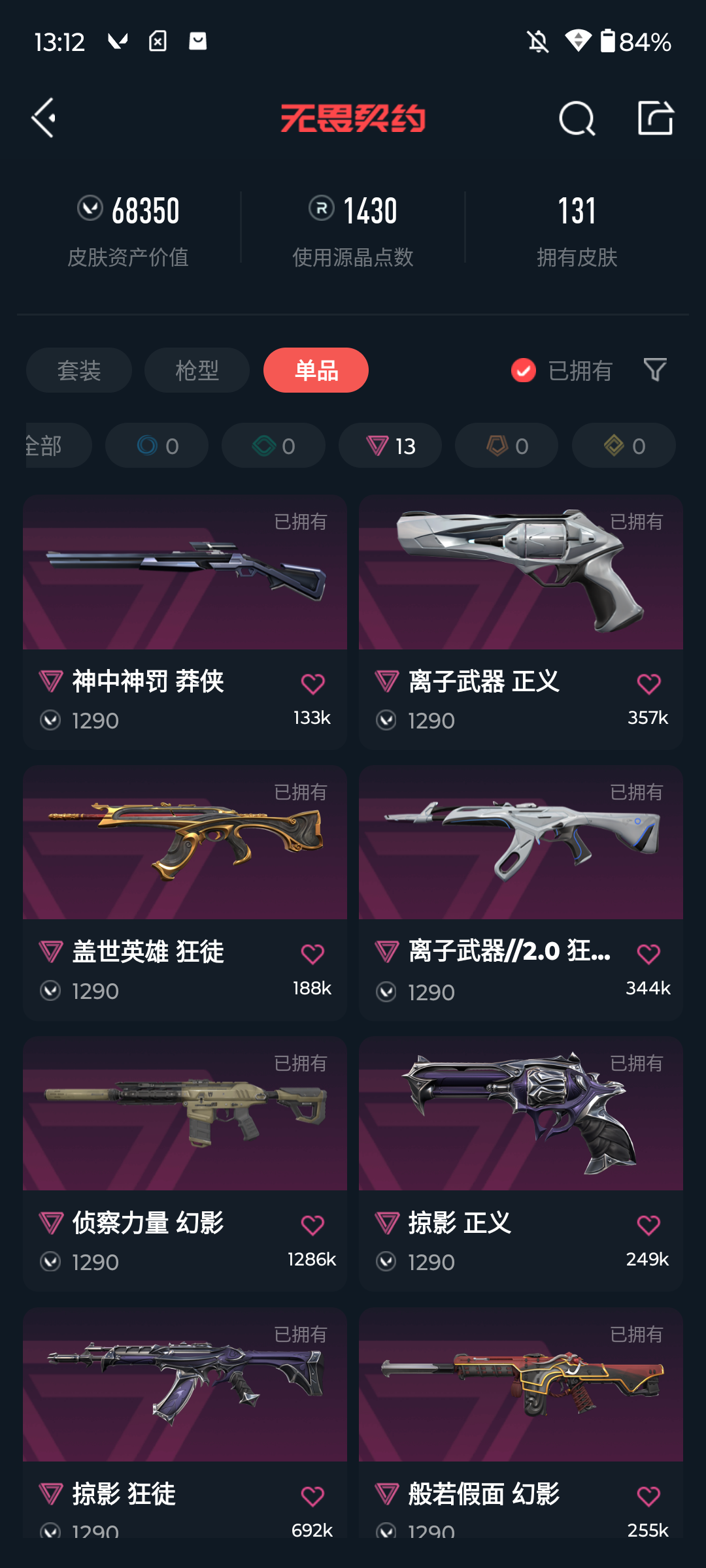This screenshot has width=706, height=1568.
Task: Select the 全部 rarity chip
Action: click(x=58, y=446)
